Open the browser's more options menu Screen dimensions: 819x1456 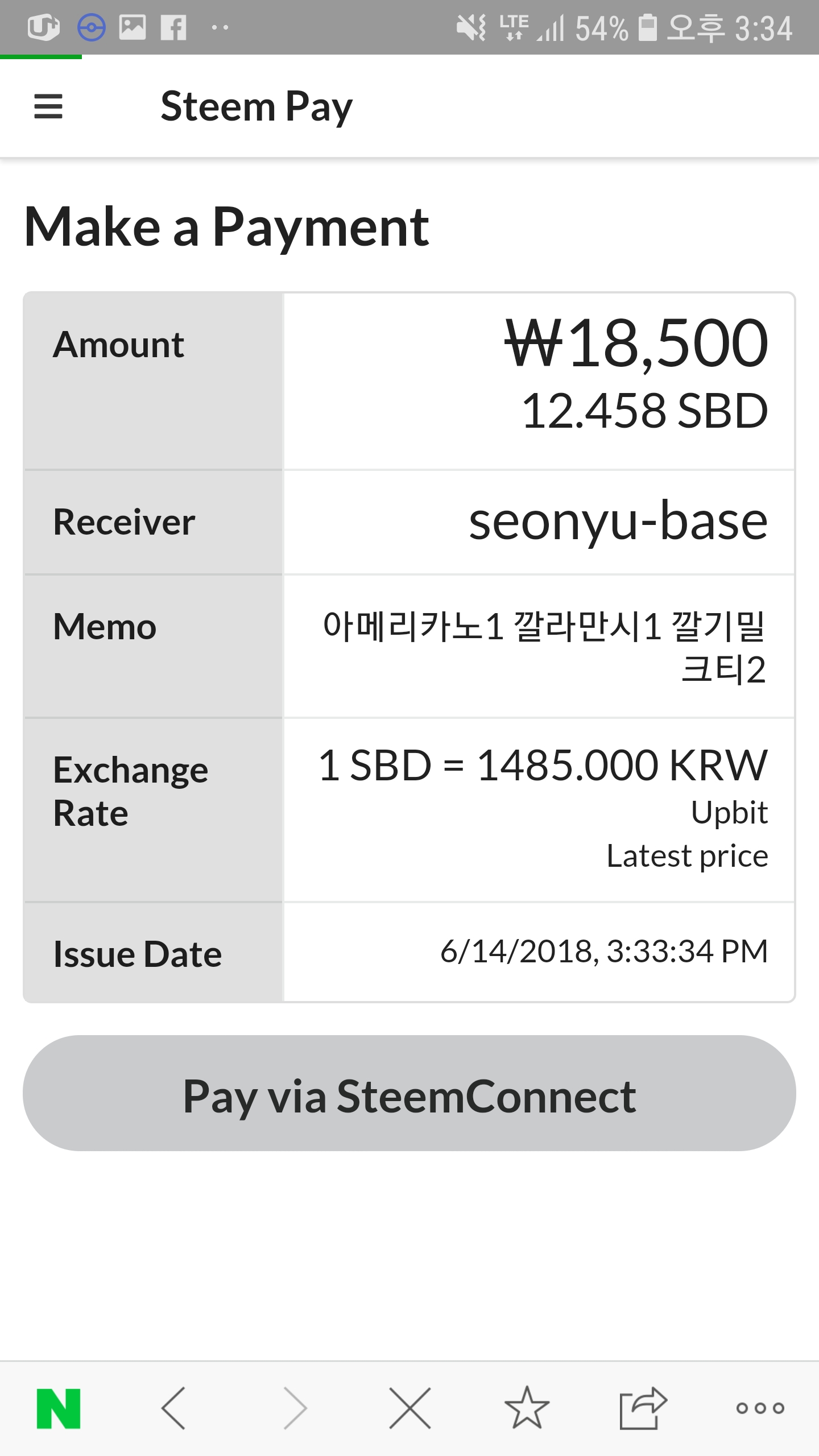point(760,1408)
